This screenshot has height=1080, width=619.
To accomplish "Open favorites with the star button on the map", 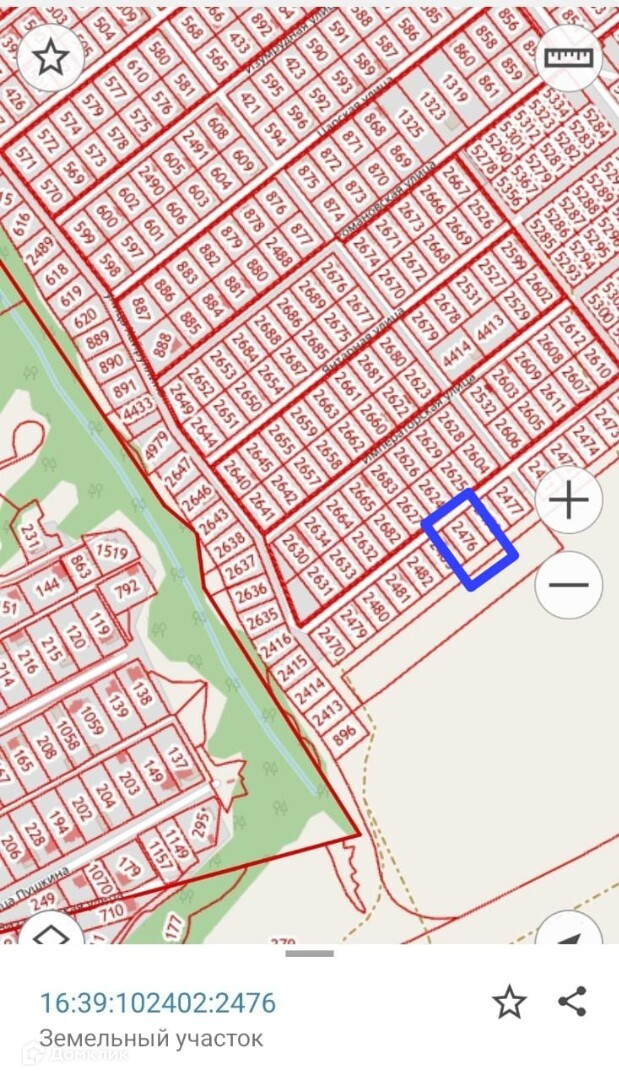I will coord(50,57).
